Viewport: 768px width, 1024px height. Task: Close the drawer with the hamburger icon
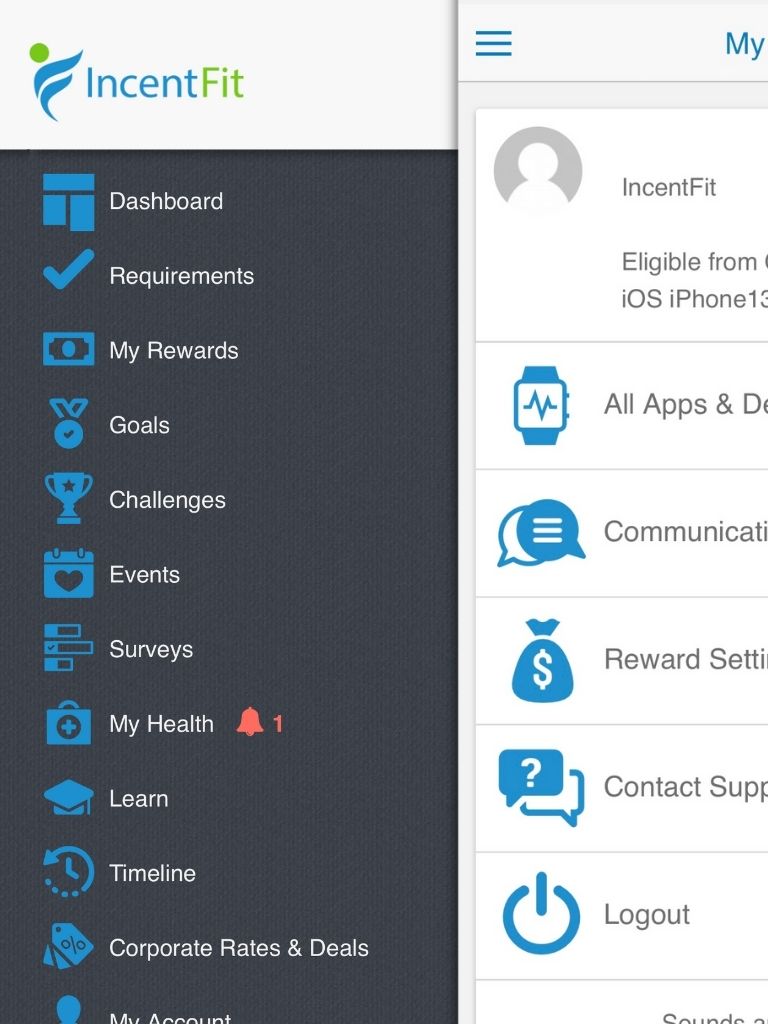point(493,43)
